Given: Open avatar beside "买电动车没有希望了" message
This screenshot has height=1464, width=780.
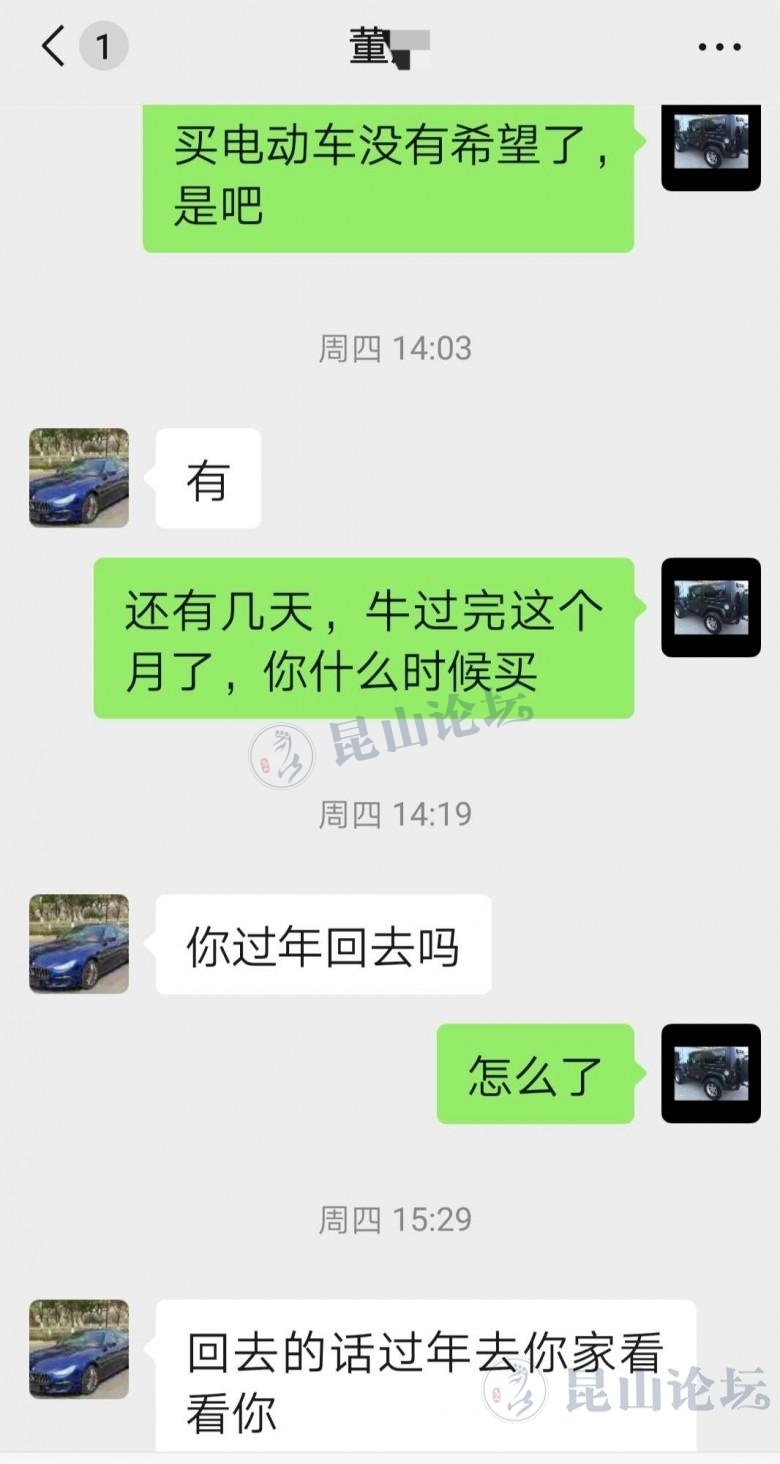Looking at the screenshot, I should [x=711, y=141].
